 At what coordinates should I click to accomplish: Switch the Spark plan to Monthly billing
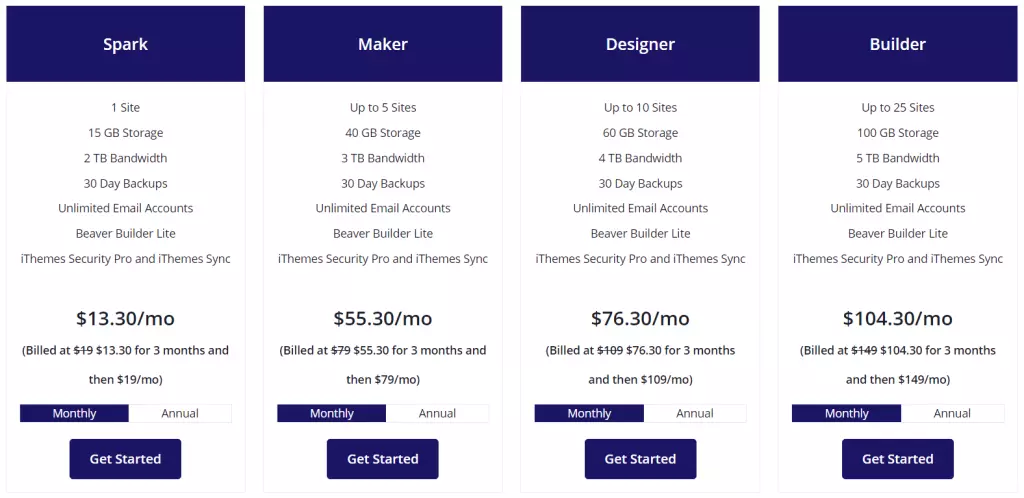[x=75, y=413]
